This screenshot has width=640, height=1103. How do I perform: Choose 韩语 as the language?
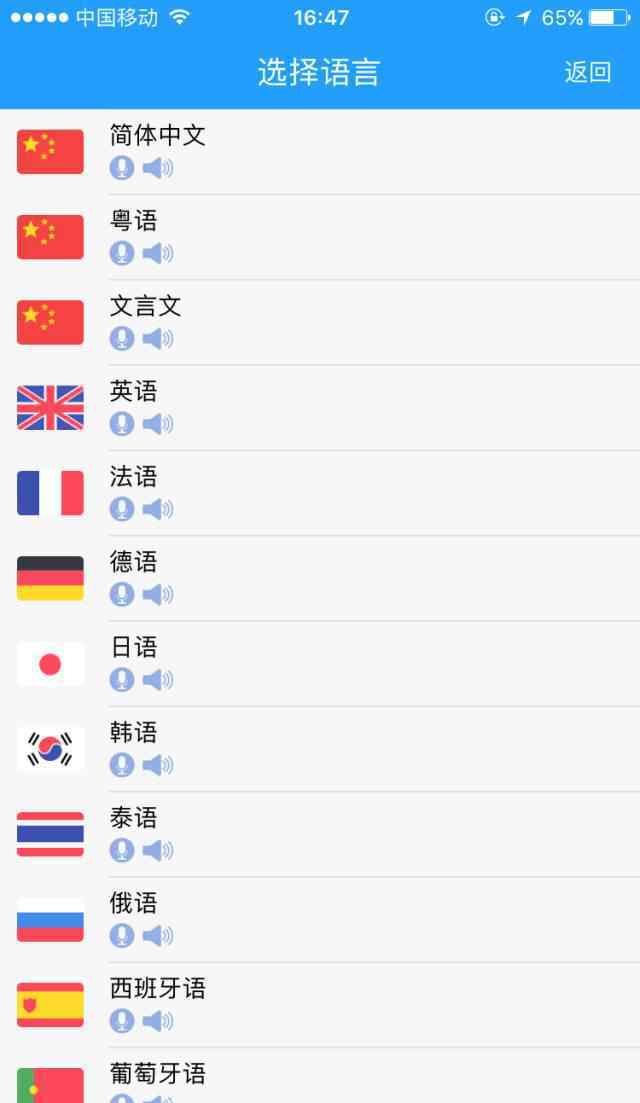click(x=320, y=749)
